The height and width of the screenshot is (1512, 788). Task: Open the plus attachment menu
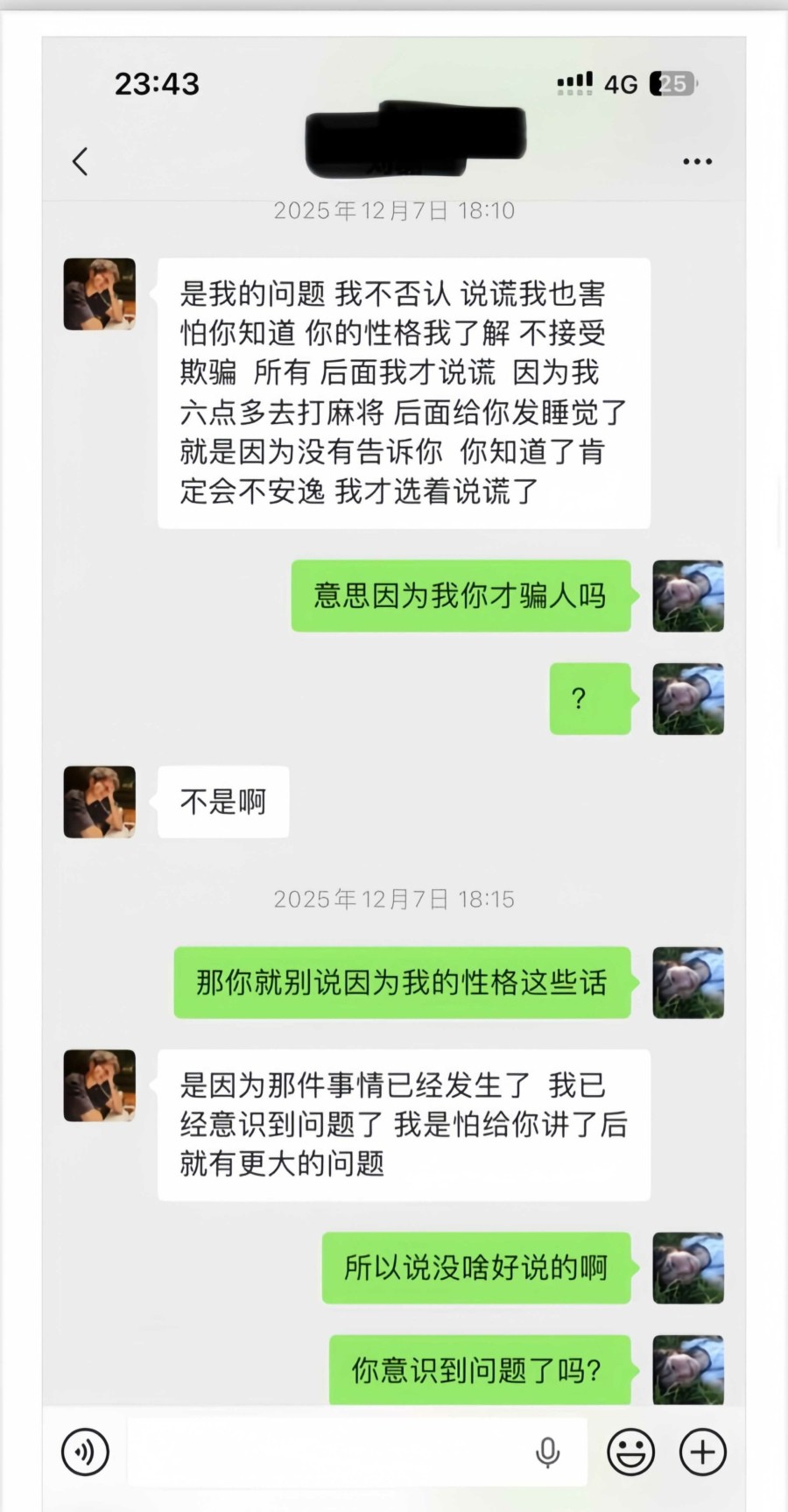pos(702,1452)
